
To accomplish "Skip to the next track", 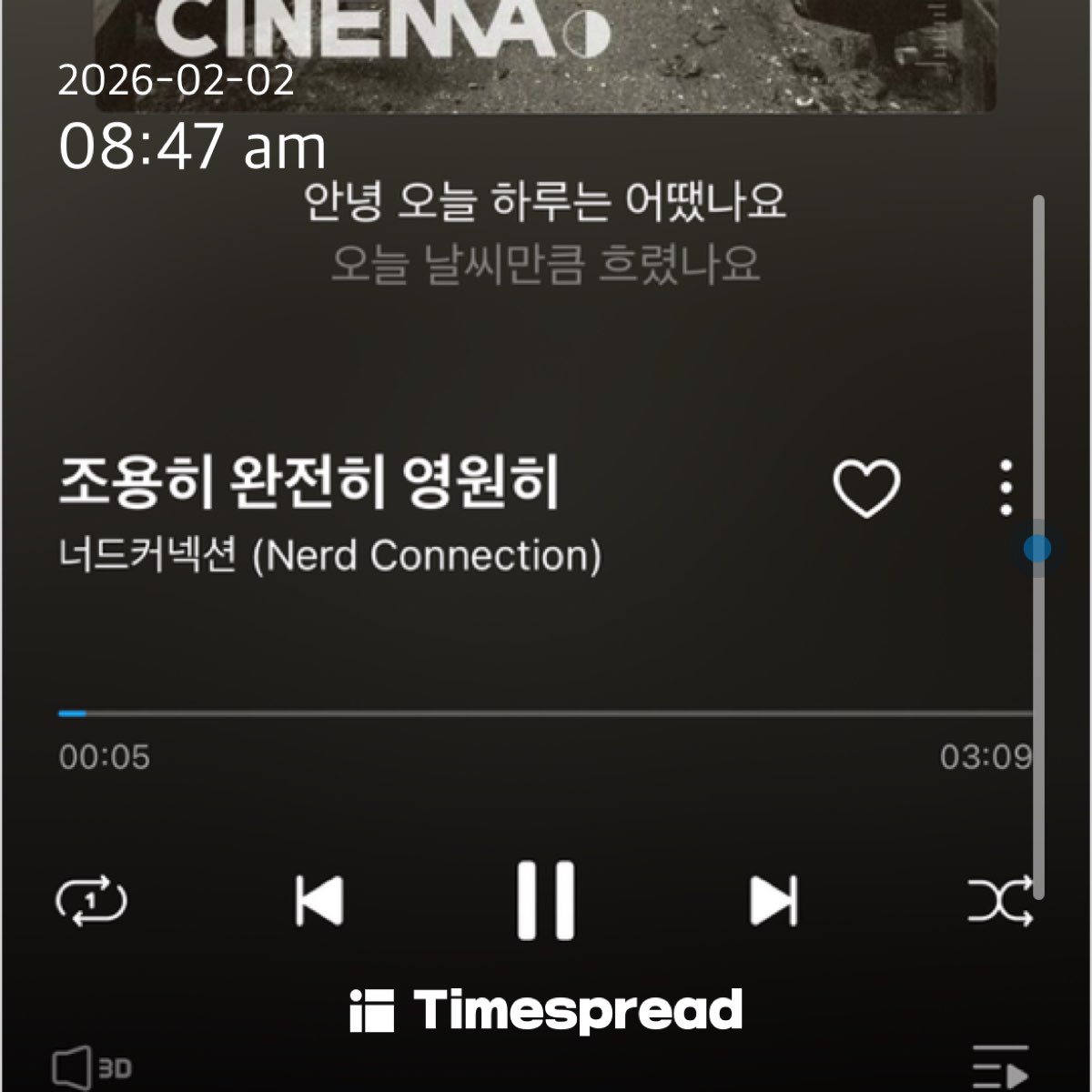I will coord(773,901).
